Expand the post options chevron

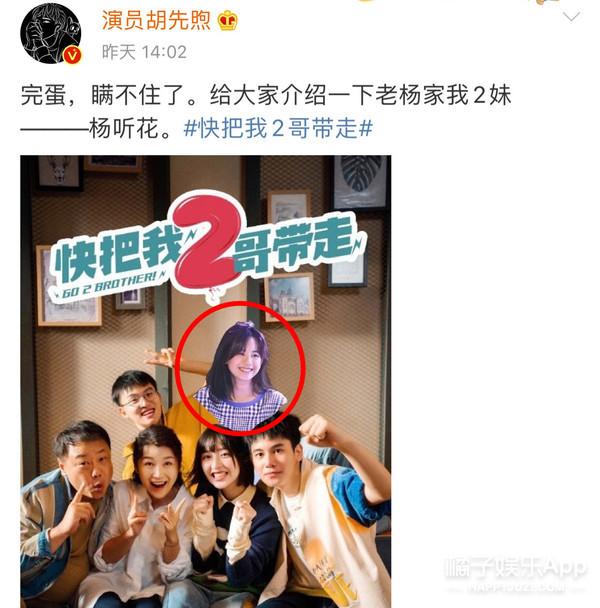tap(571, 17)
